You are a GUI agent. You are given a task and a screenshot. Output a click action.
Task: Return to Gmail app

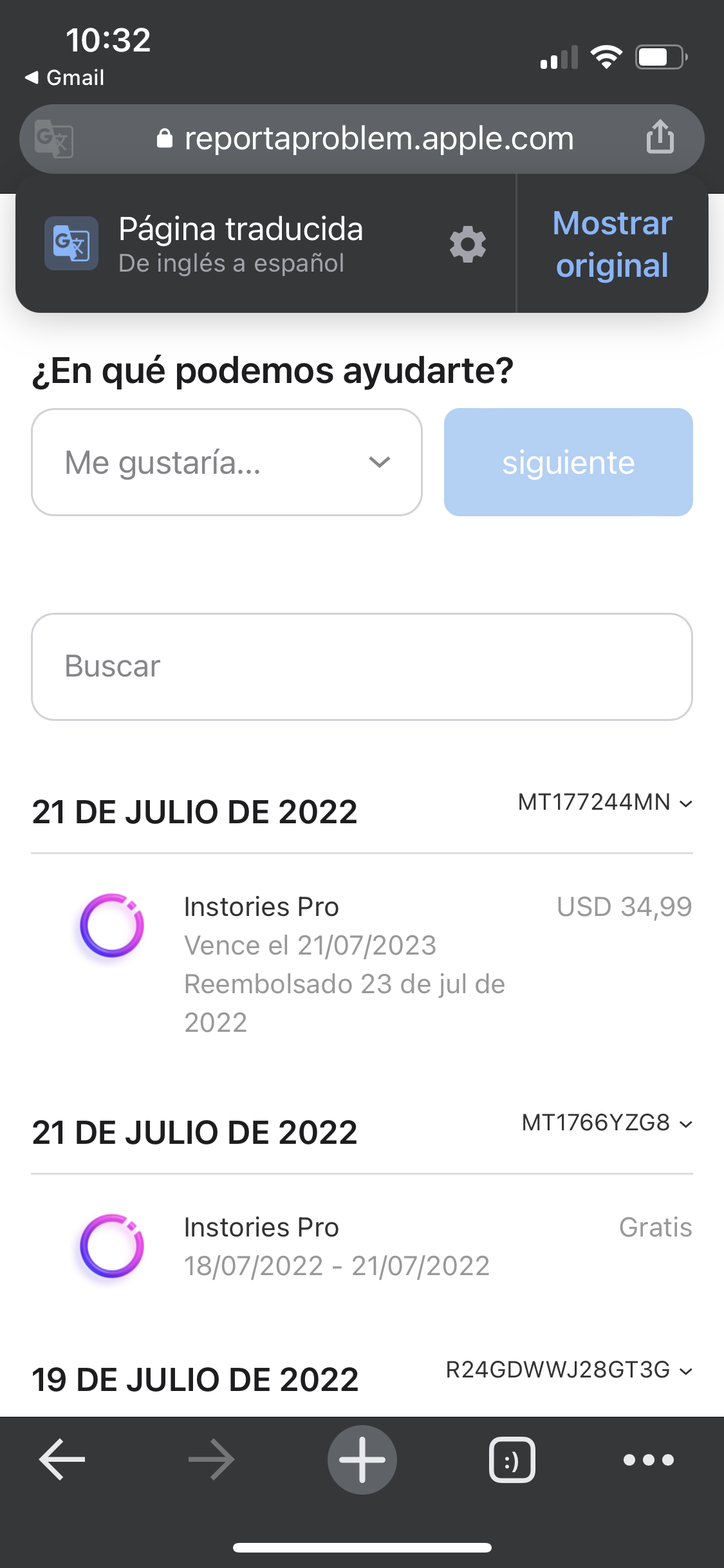64,78
